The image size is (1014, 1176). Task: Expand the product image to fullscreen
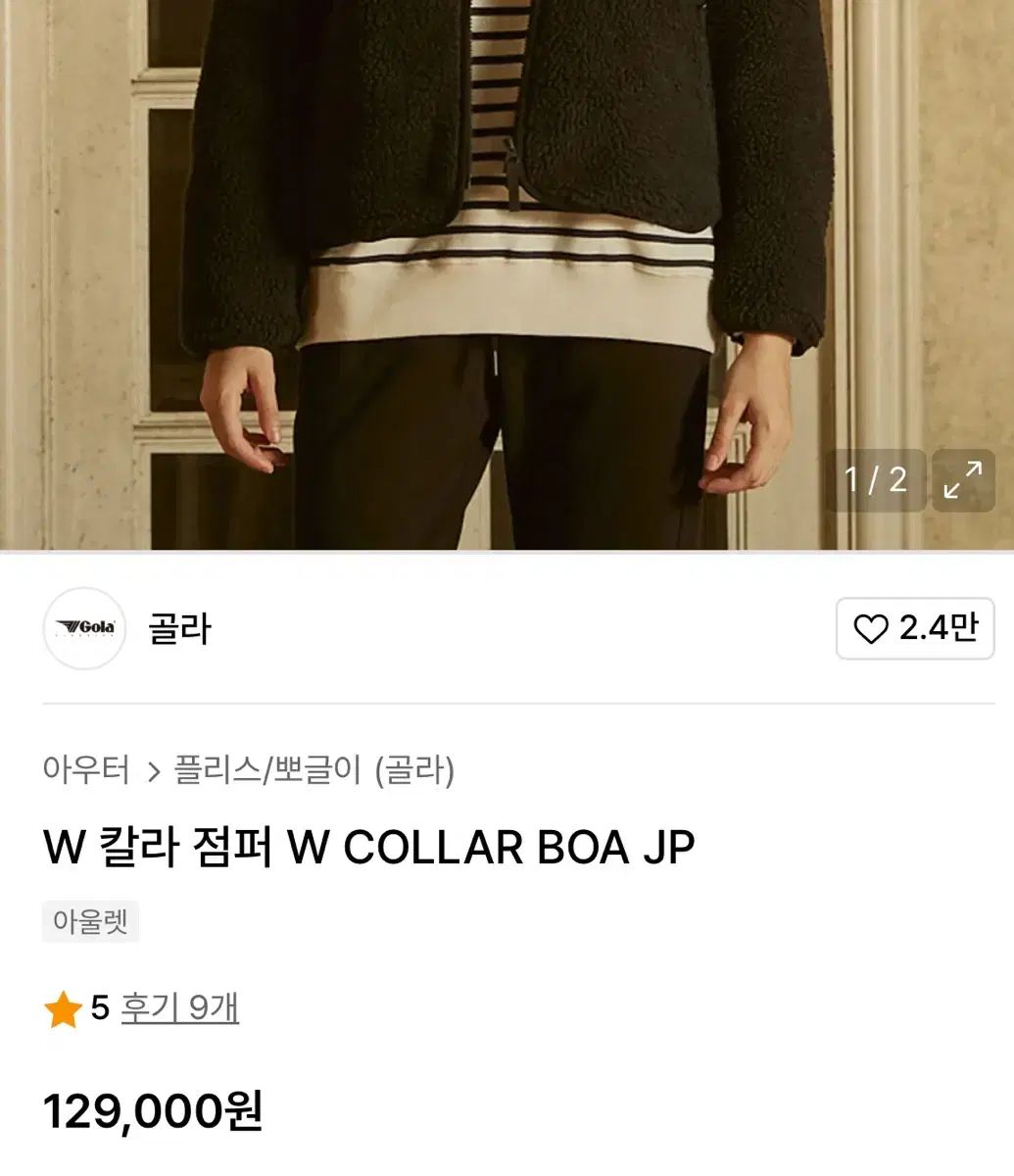tap(962, 480)
